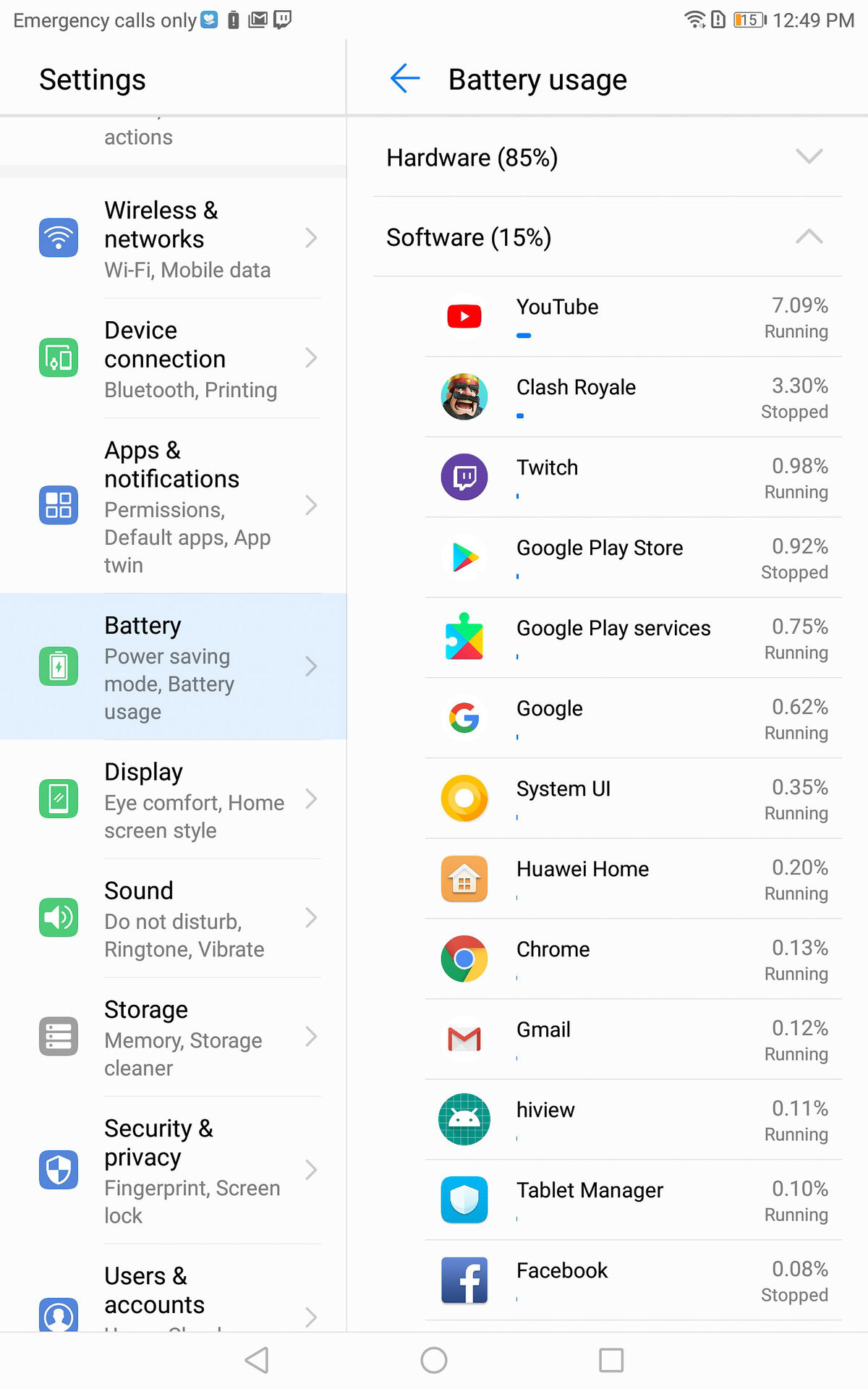Tap the system home button
This screenshot has height=1389, width=868.
pos(434,1360)
